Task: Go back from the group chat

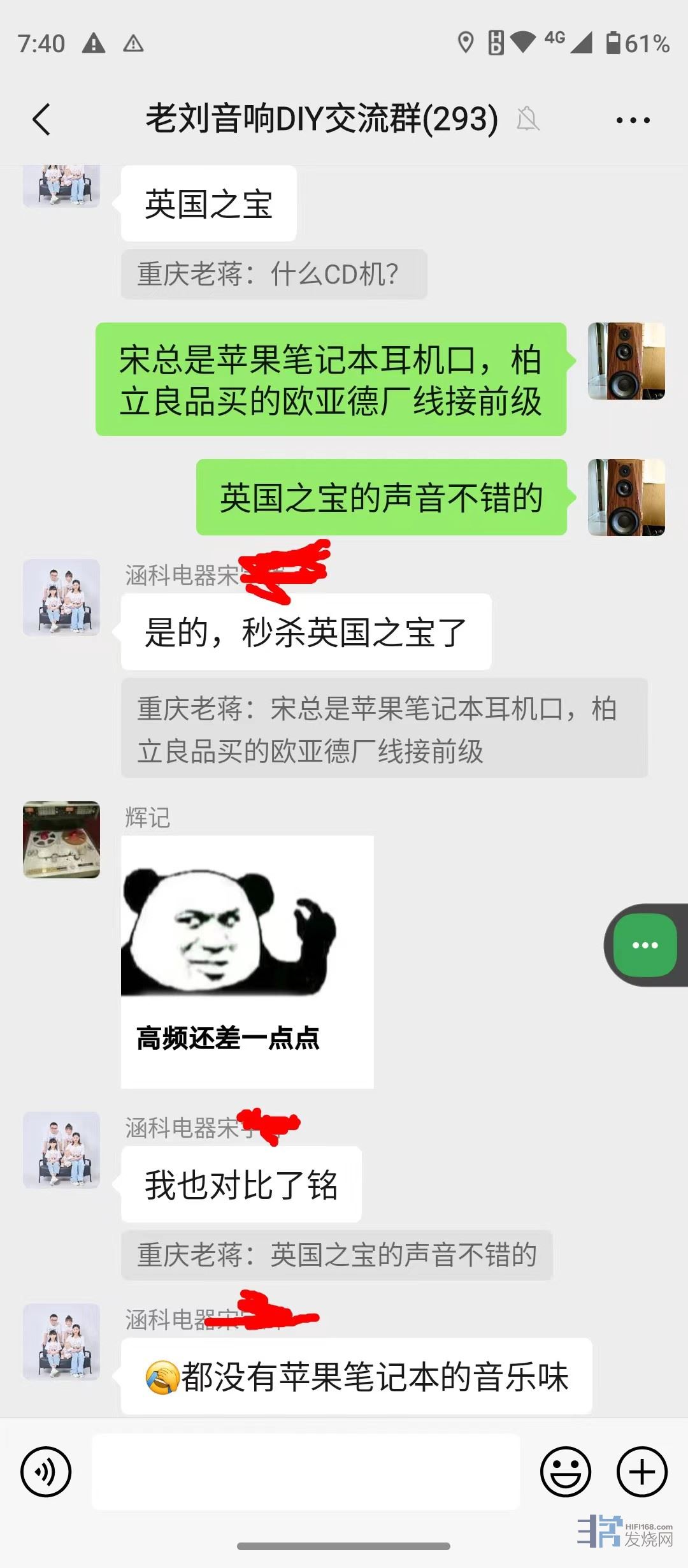Action: [x=41, y=119]
